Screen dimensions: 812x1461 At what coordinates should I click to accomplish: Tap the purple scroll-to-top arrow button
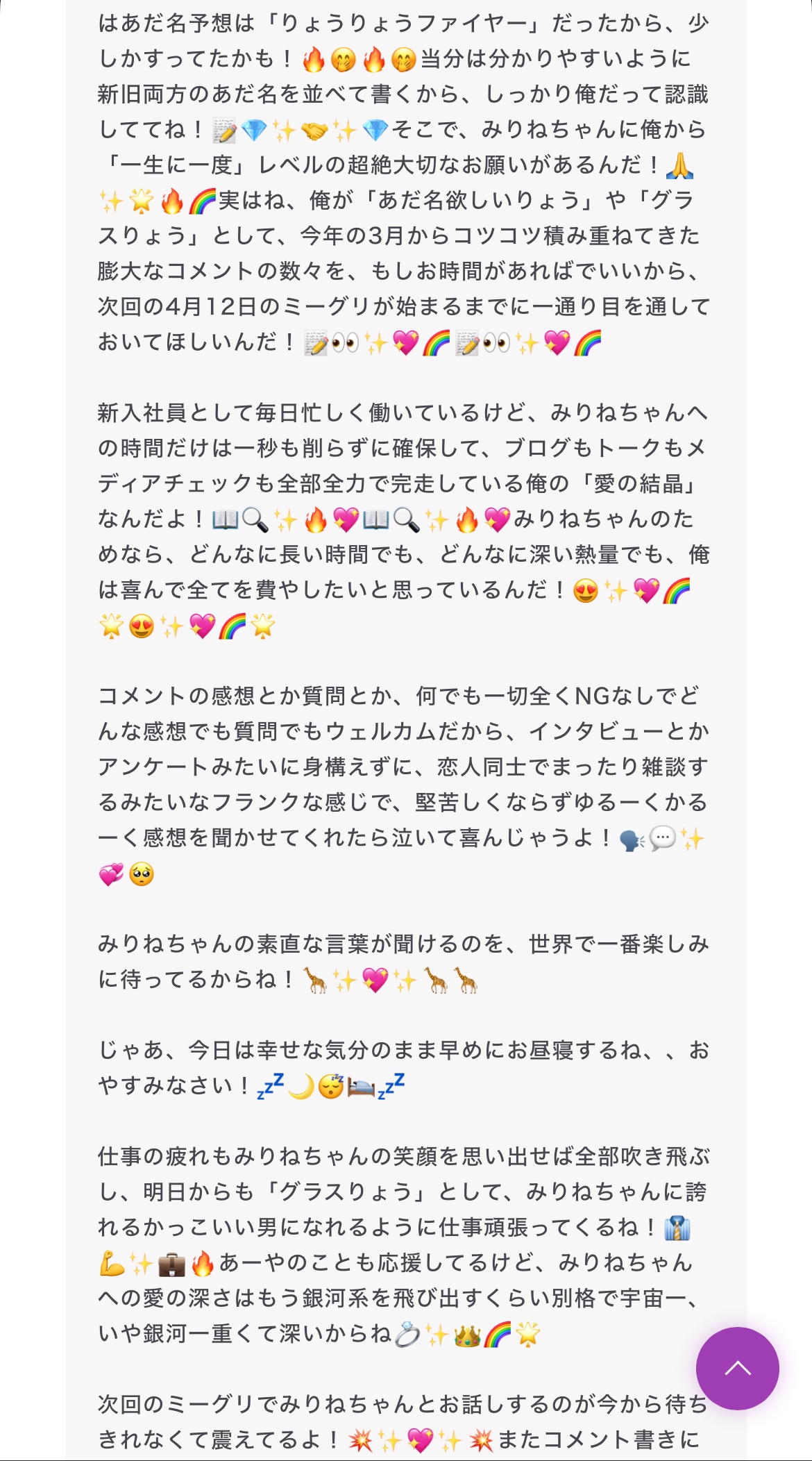pos(737,1368)
